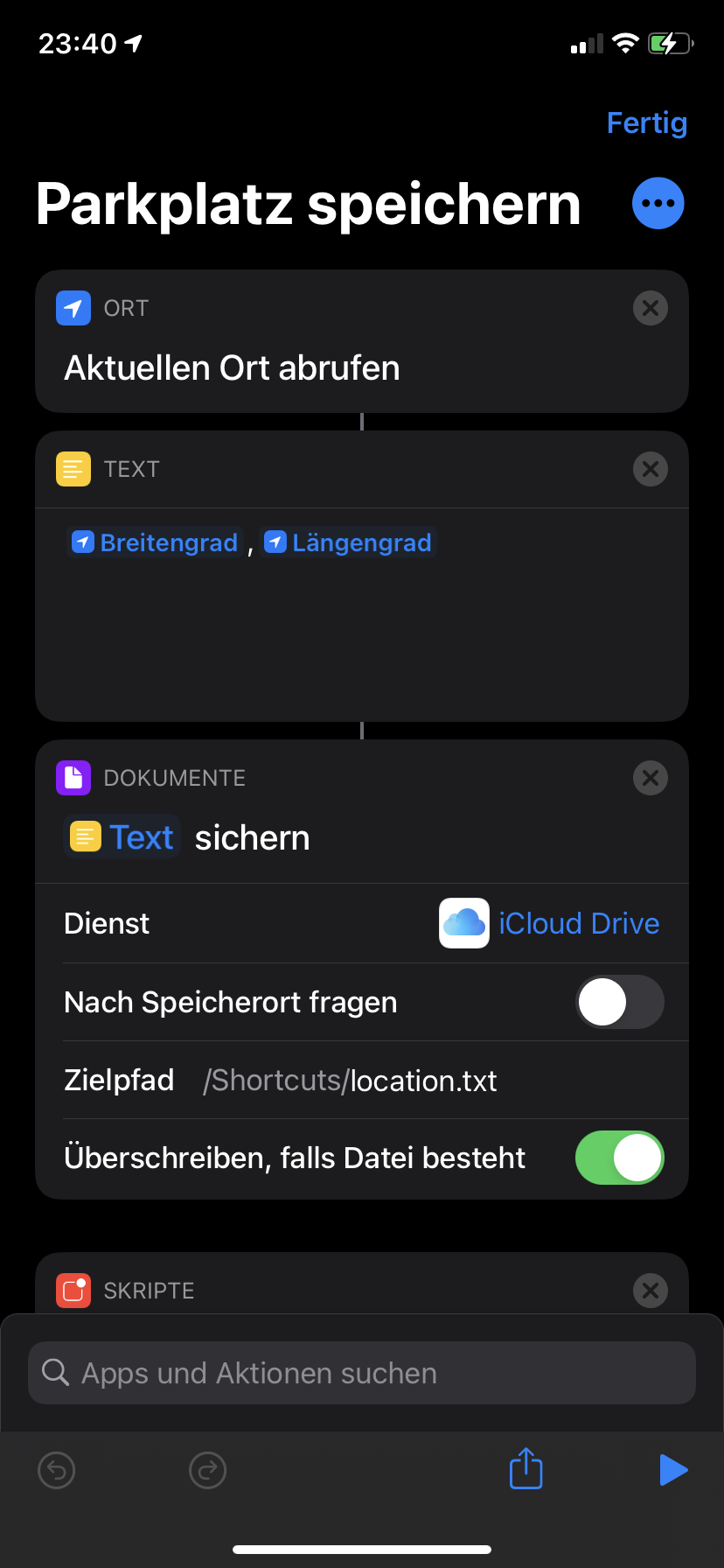Search apps and actions
Screen dimensions: 724x1568
tap(362, 1373)
